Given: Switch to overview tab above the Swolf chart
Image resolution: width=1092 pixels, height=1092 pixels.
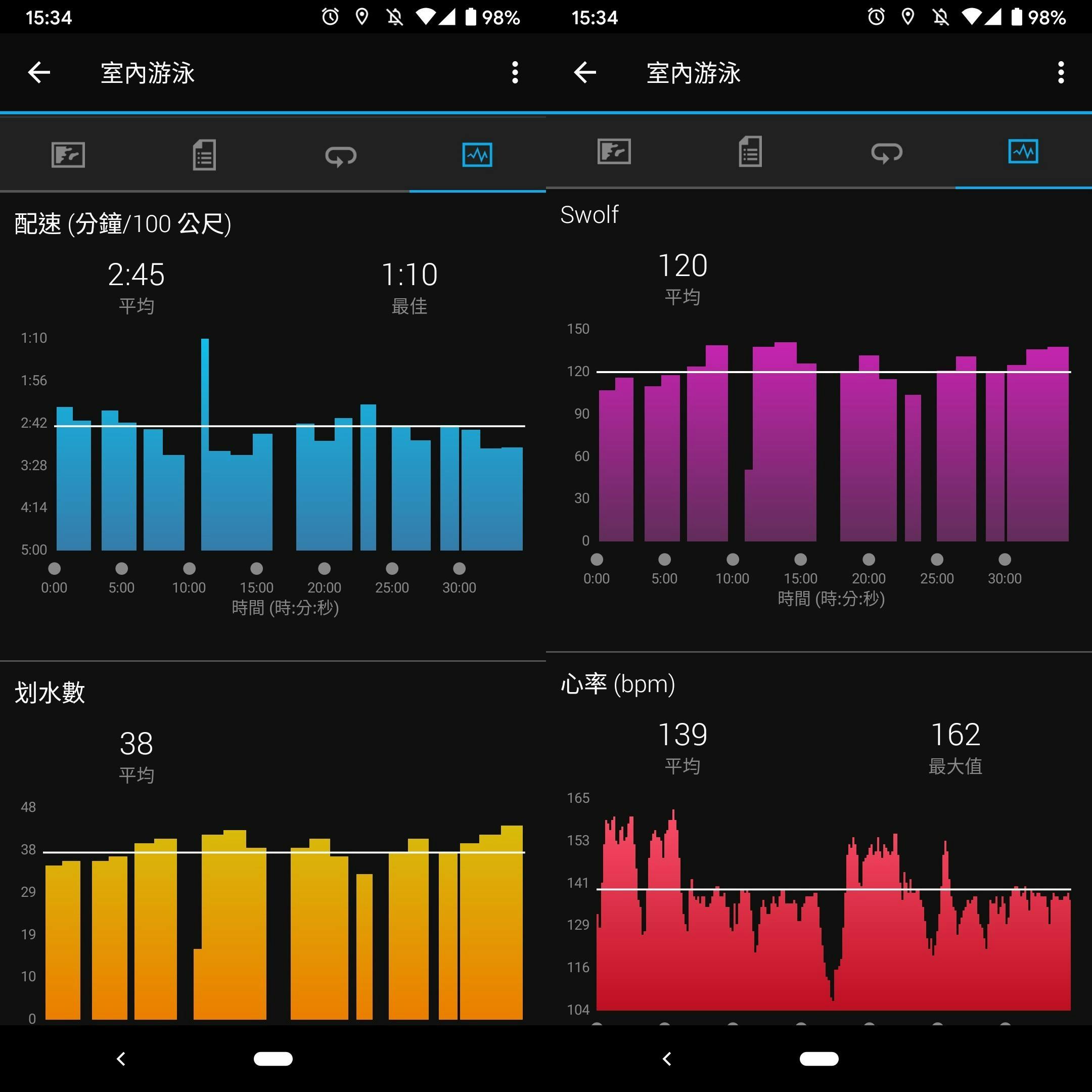Looking at the screenshot, I should (x=614, y=152).
